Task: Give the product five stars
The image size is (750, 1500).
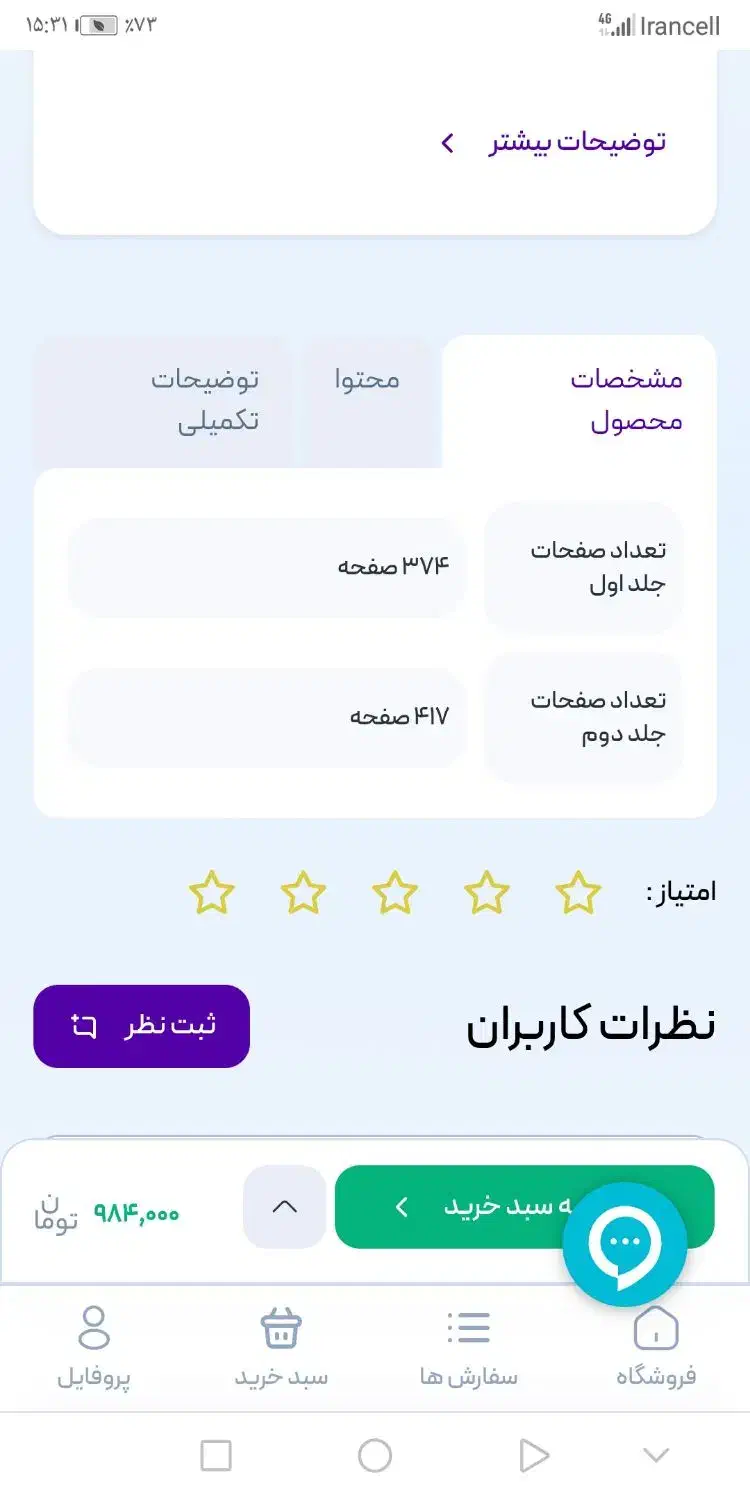Action: point(212,893)
